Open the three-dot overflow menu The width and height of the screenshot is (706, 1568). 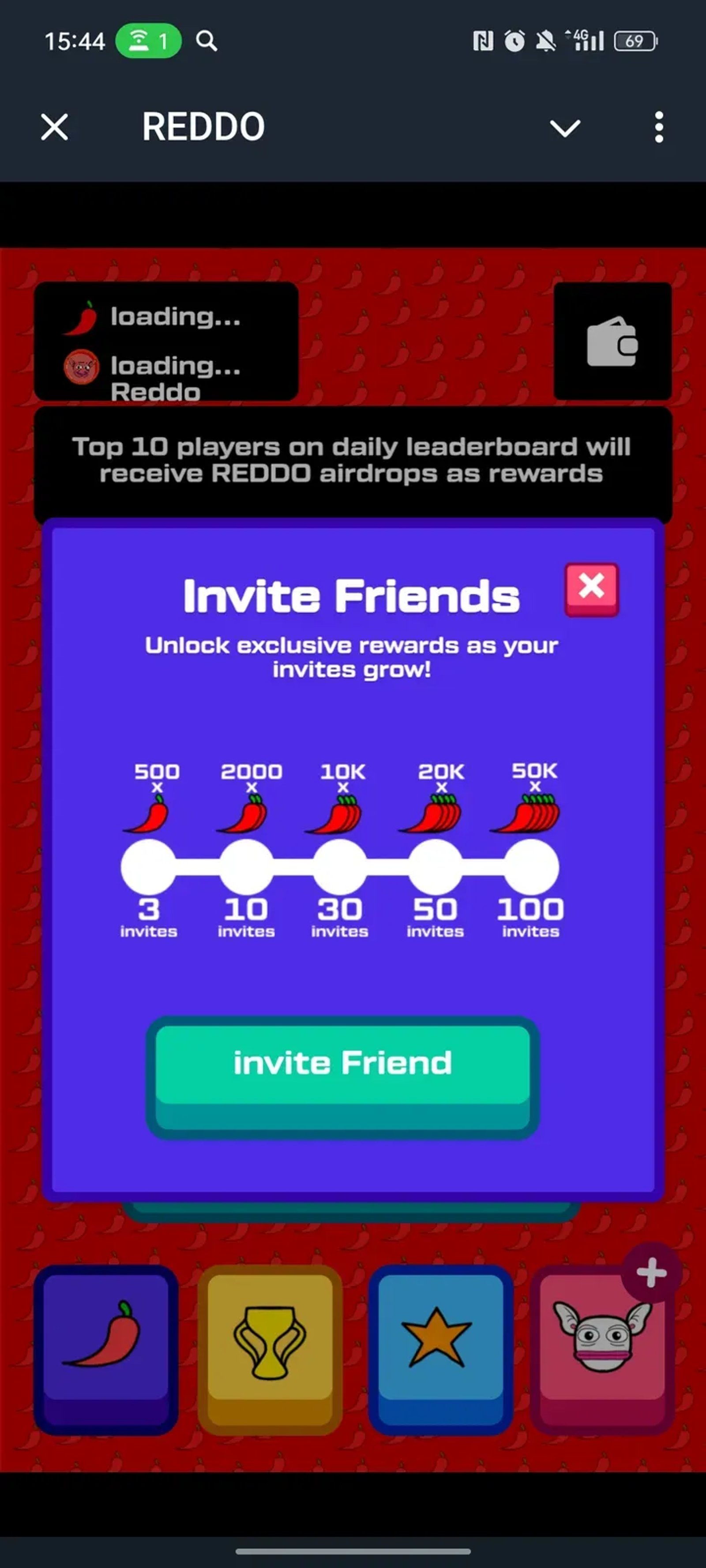(658, 127)
